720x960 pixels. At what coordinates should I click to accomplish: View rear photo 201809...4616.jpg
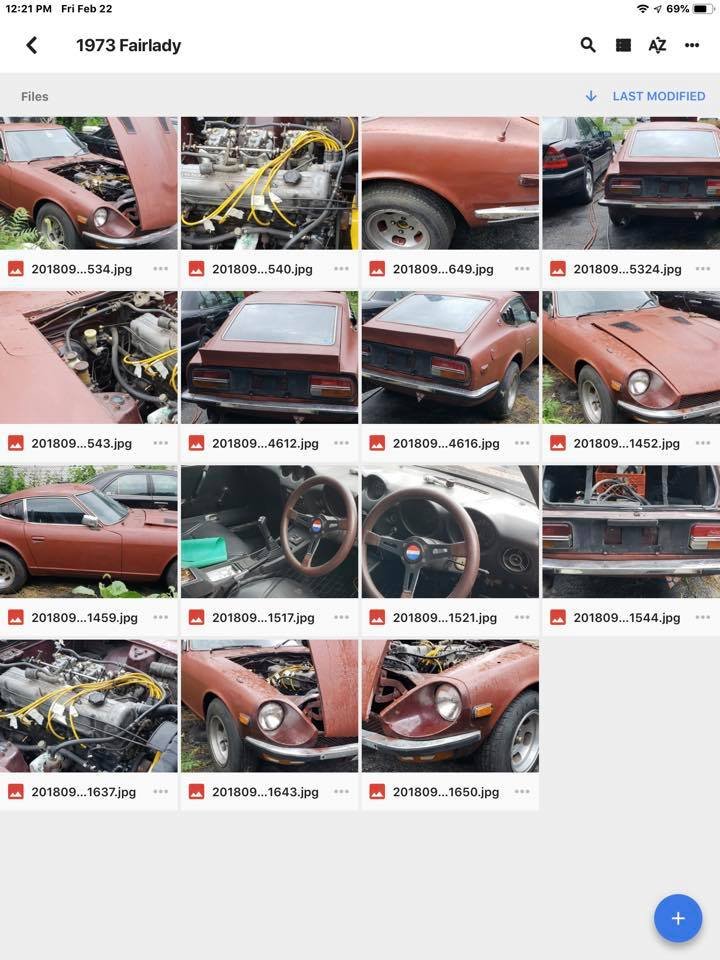point(450,357)
